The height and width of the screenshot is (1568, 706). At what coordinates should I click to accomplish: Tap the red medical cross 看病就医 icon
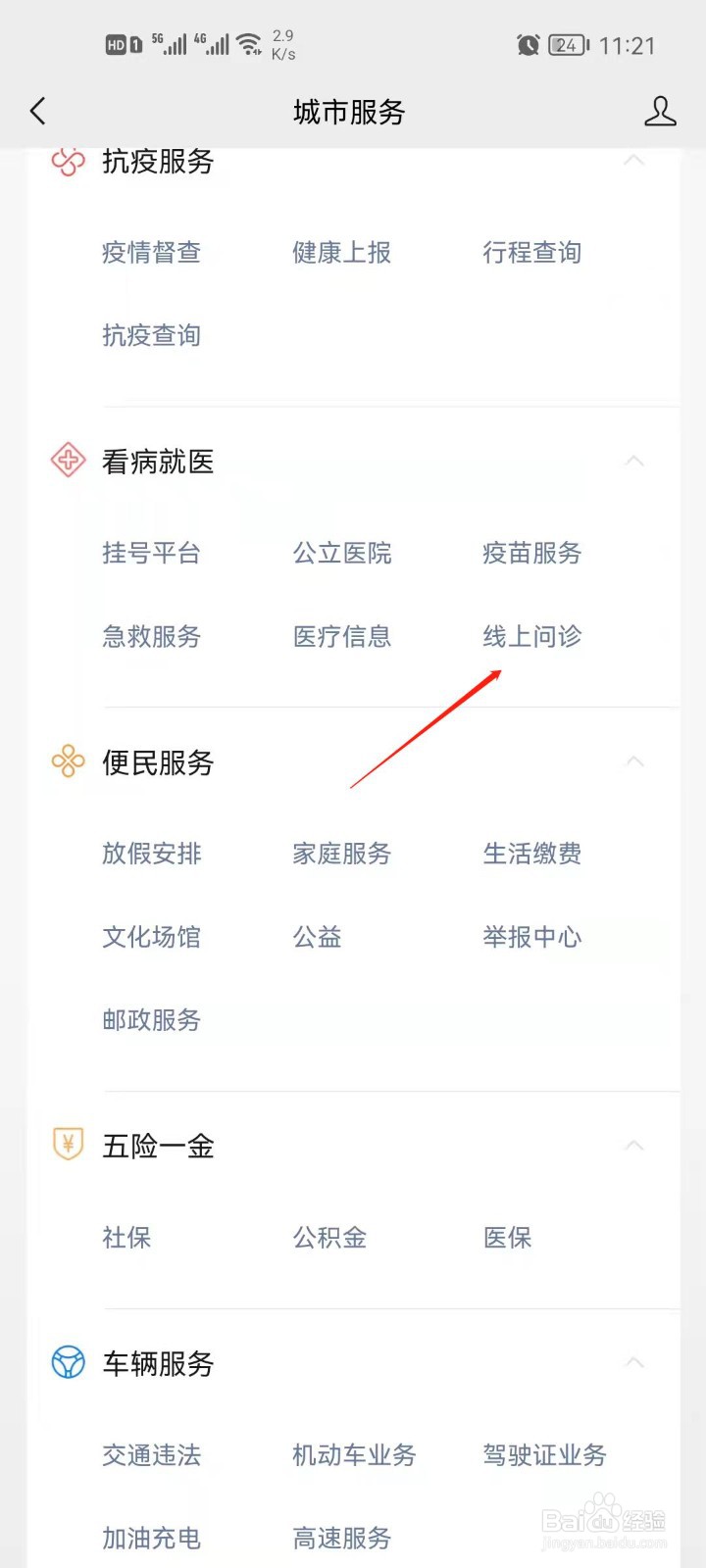pyautogui.click(x=66, y=461)
